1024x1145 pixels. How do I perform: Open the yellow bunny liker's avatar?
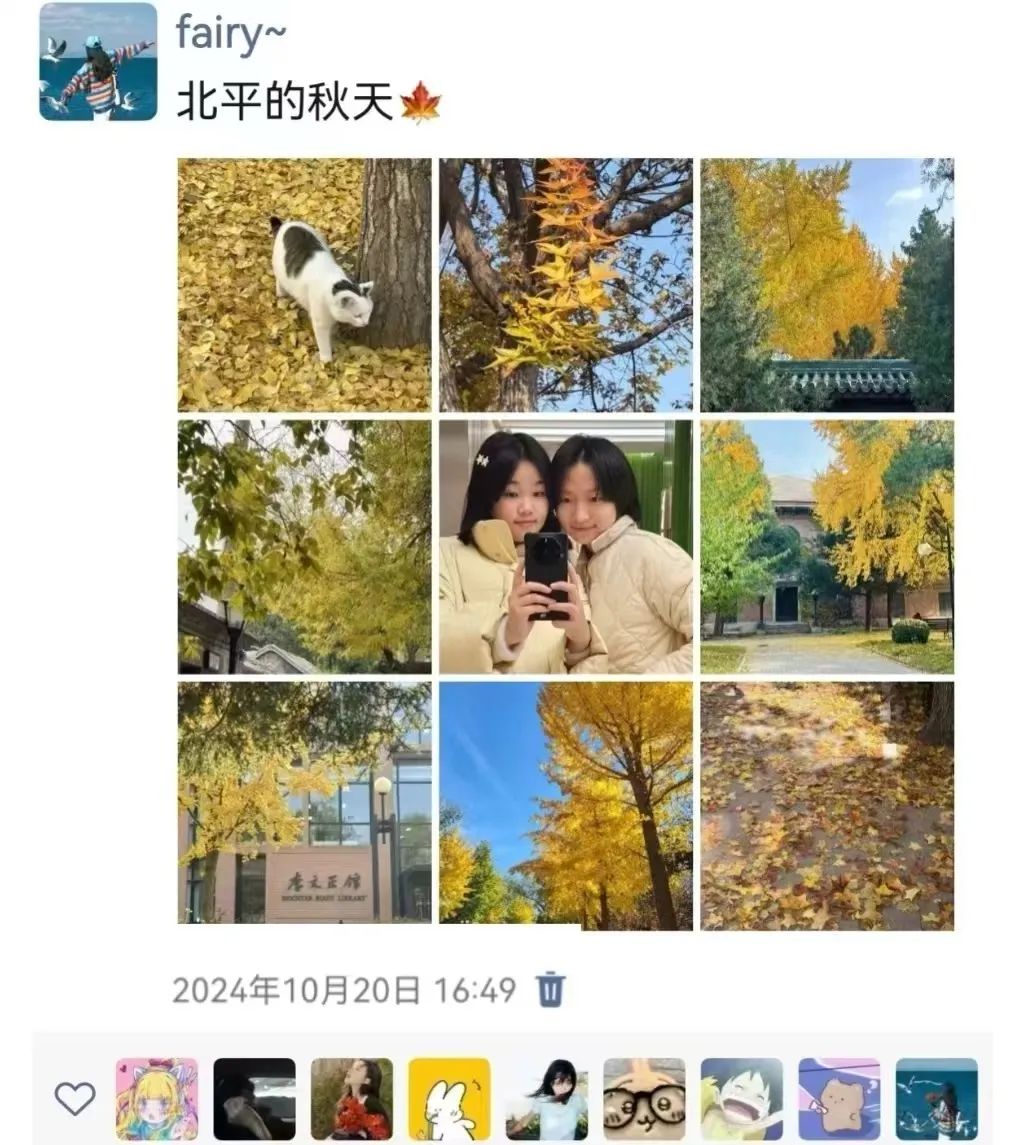(x=449, y=1098)
